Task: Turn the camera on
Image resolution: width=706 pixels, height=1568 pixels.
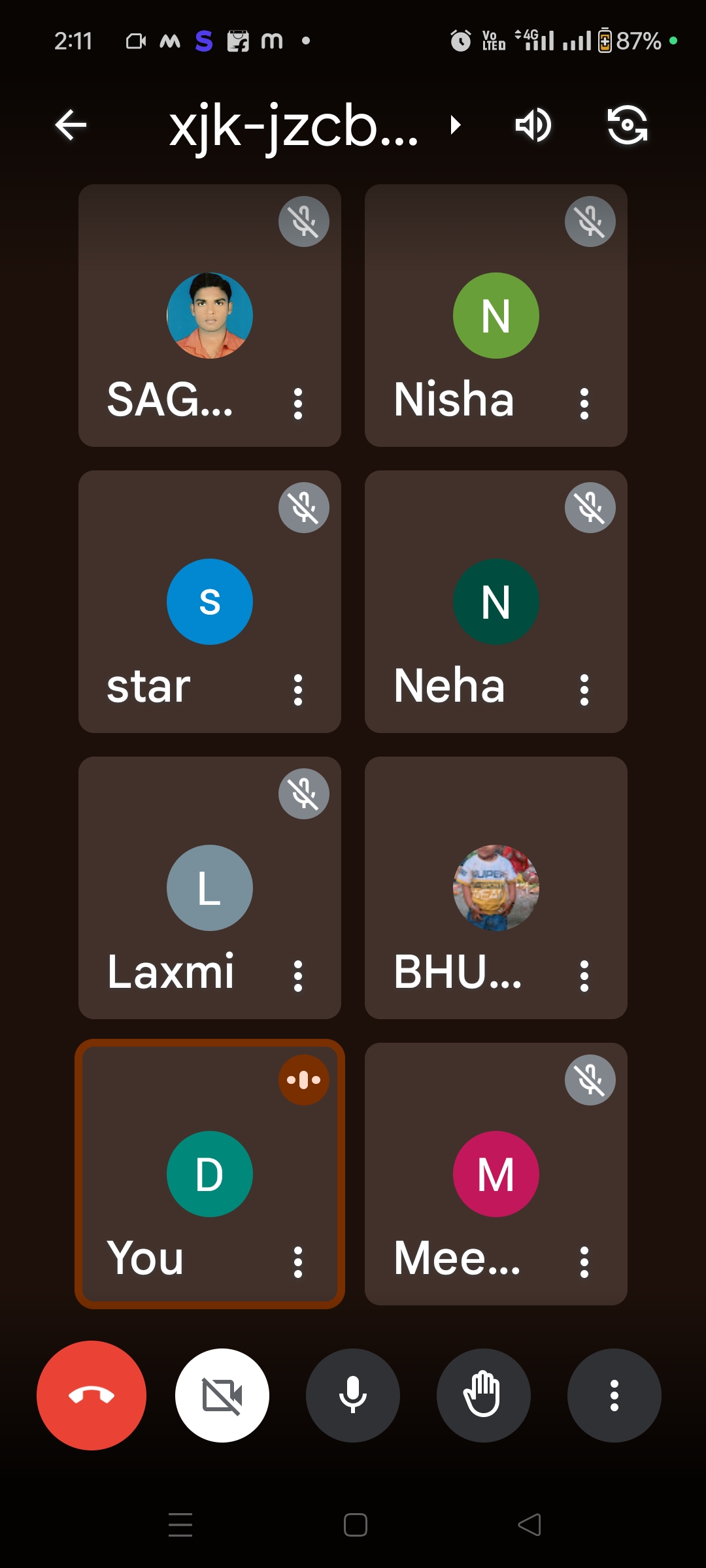Action: tap(222, 1396)
